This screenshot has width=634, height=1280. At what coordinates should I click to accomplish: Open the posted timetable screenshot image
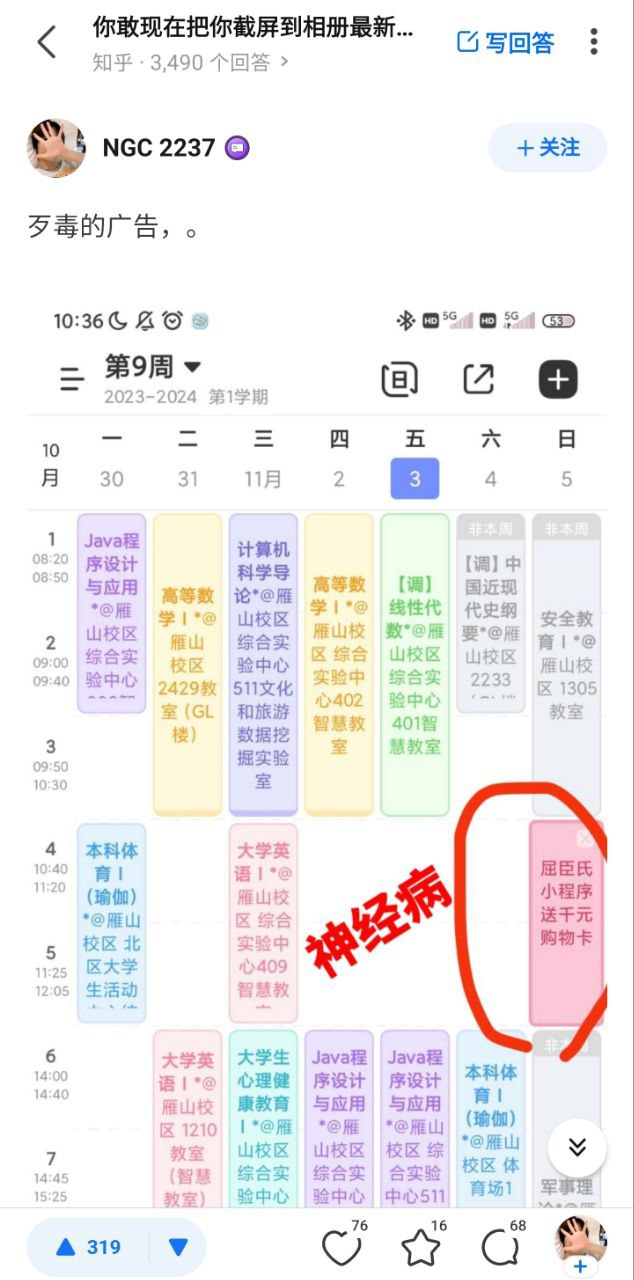(x=316, y=750)
